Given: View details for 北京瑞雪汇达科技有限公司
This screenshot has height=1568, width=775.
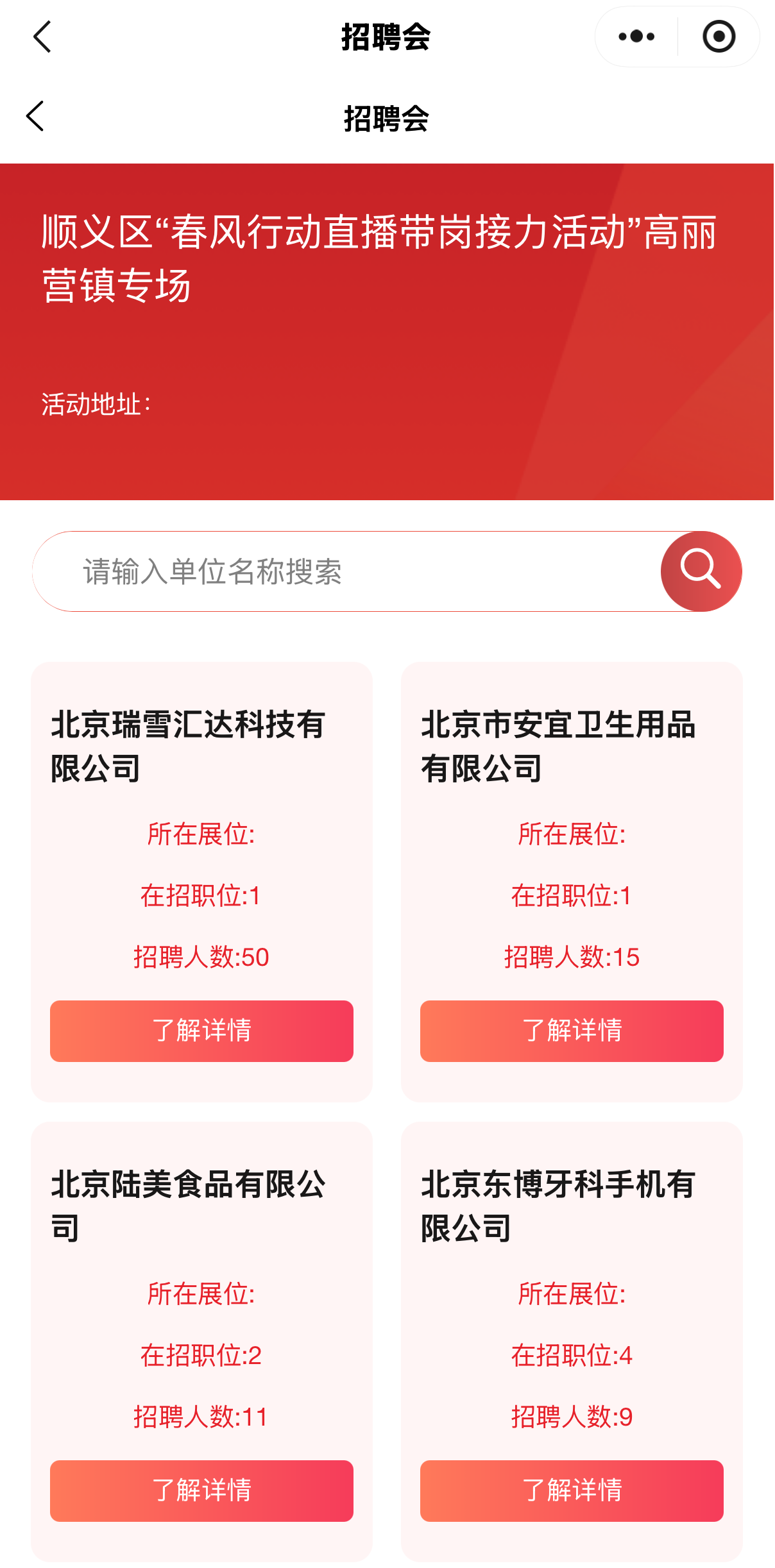Looking at the screenshot, I should (201, 1031).
